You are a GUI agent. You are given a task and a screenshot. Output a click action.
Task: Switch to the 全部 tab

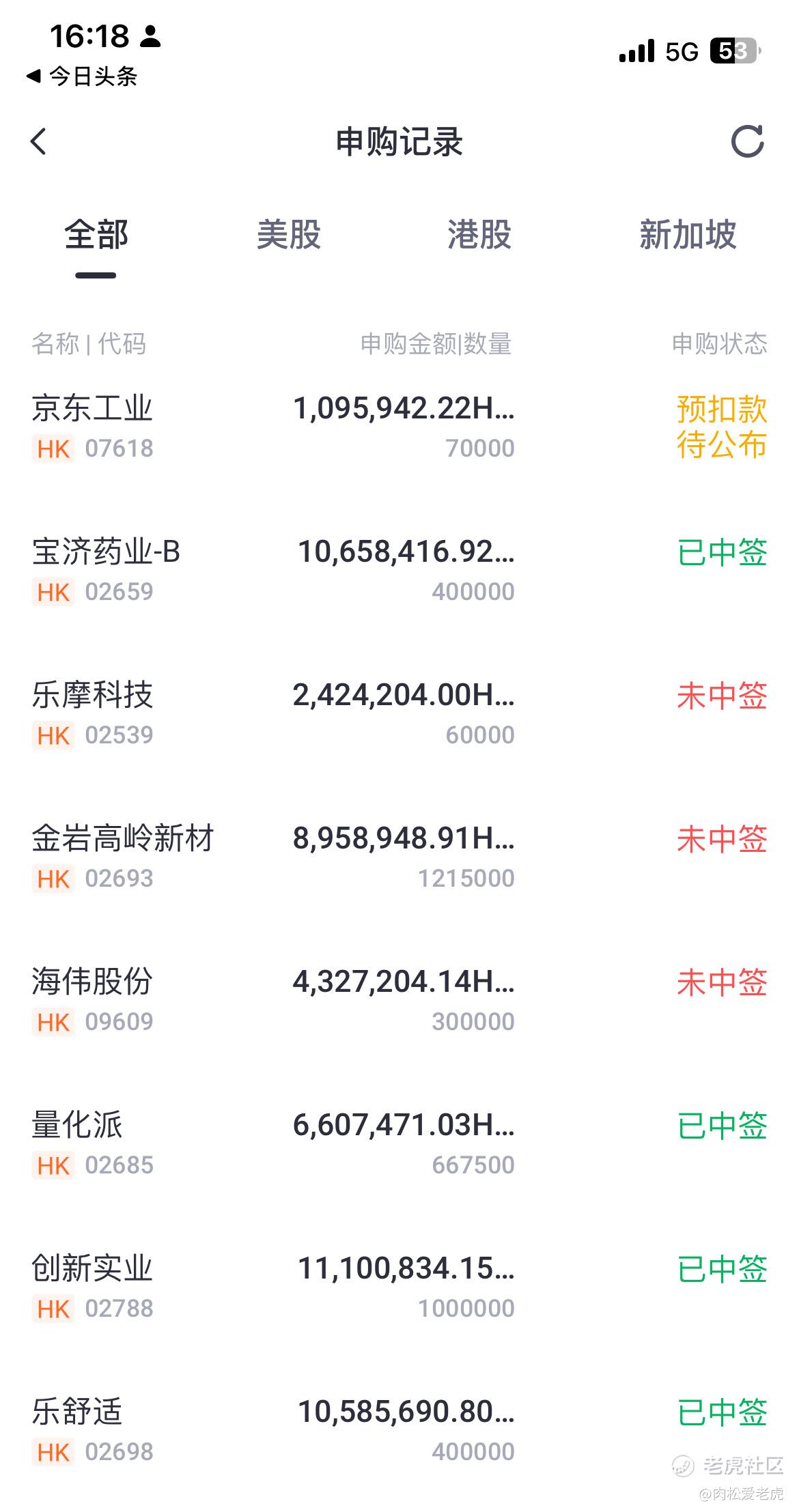(96, 236)
